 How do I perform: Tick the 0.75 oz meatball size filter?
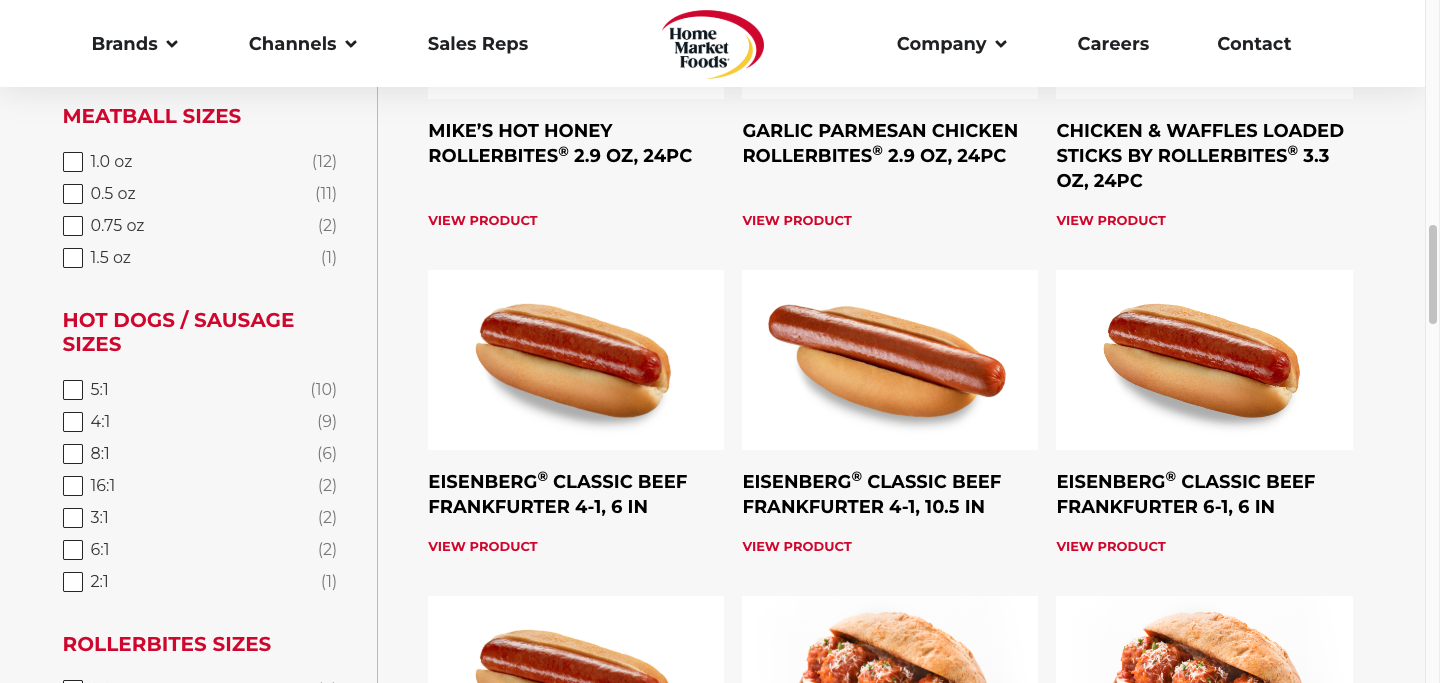pos(73,226)
